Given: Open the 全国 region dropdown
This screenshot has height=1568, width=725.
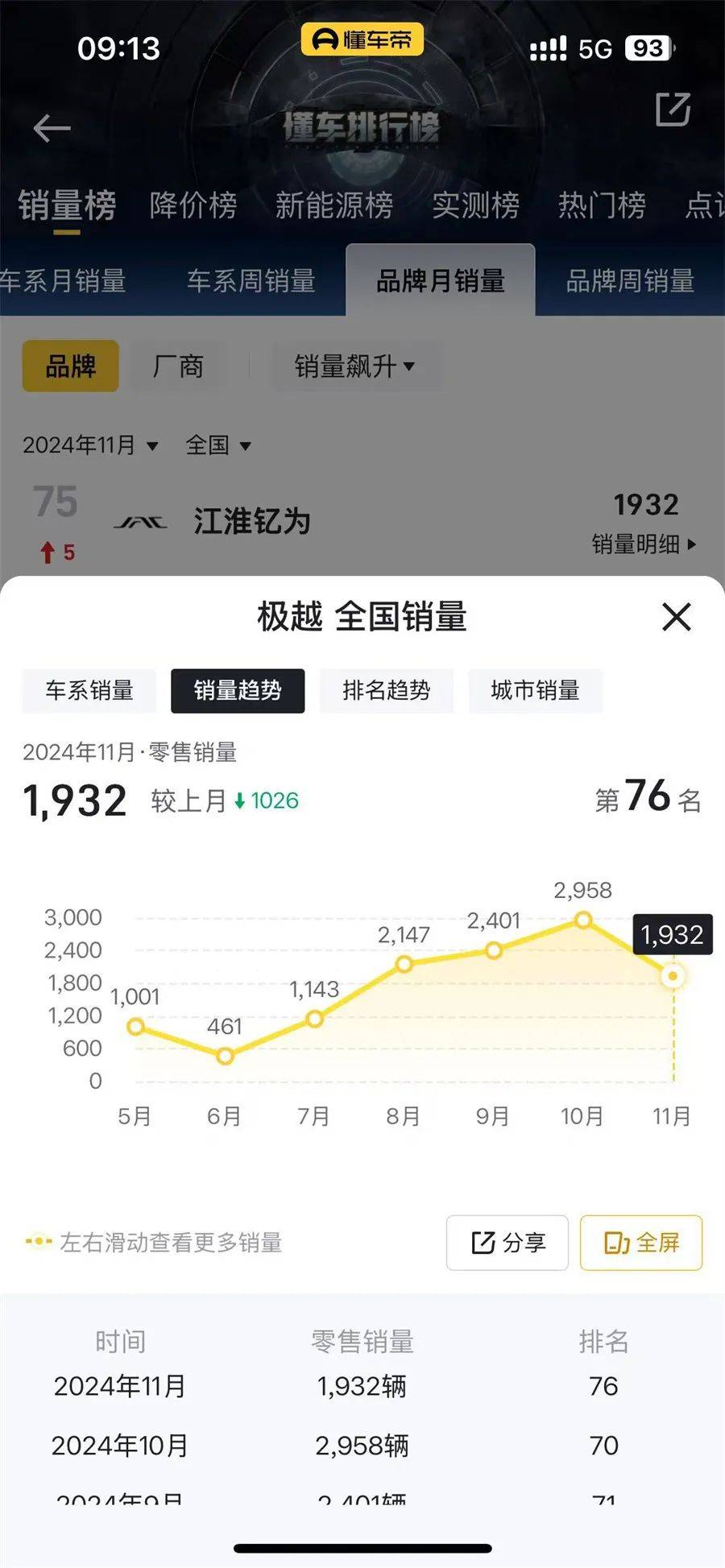Looking at the screenshot, I should click(217, 445).
